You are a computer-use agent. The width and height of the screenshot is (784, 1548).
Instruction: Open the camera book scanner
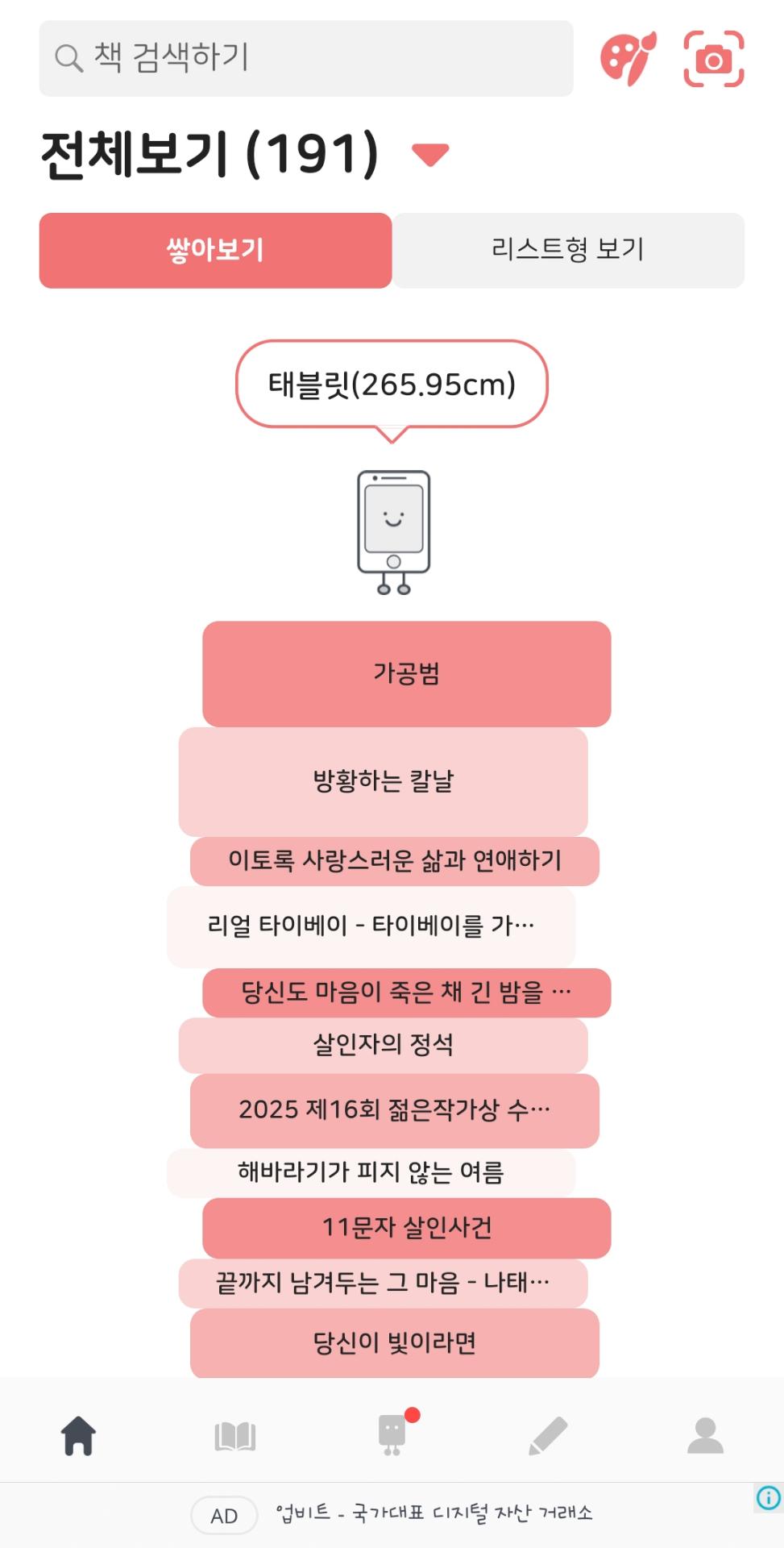(x=713, y=59)
